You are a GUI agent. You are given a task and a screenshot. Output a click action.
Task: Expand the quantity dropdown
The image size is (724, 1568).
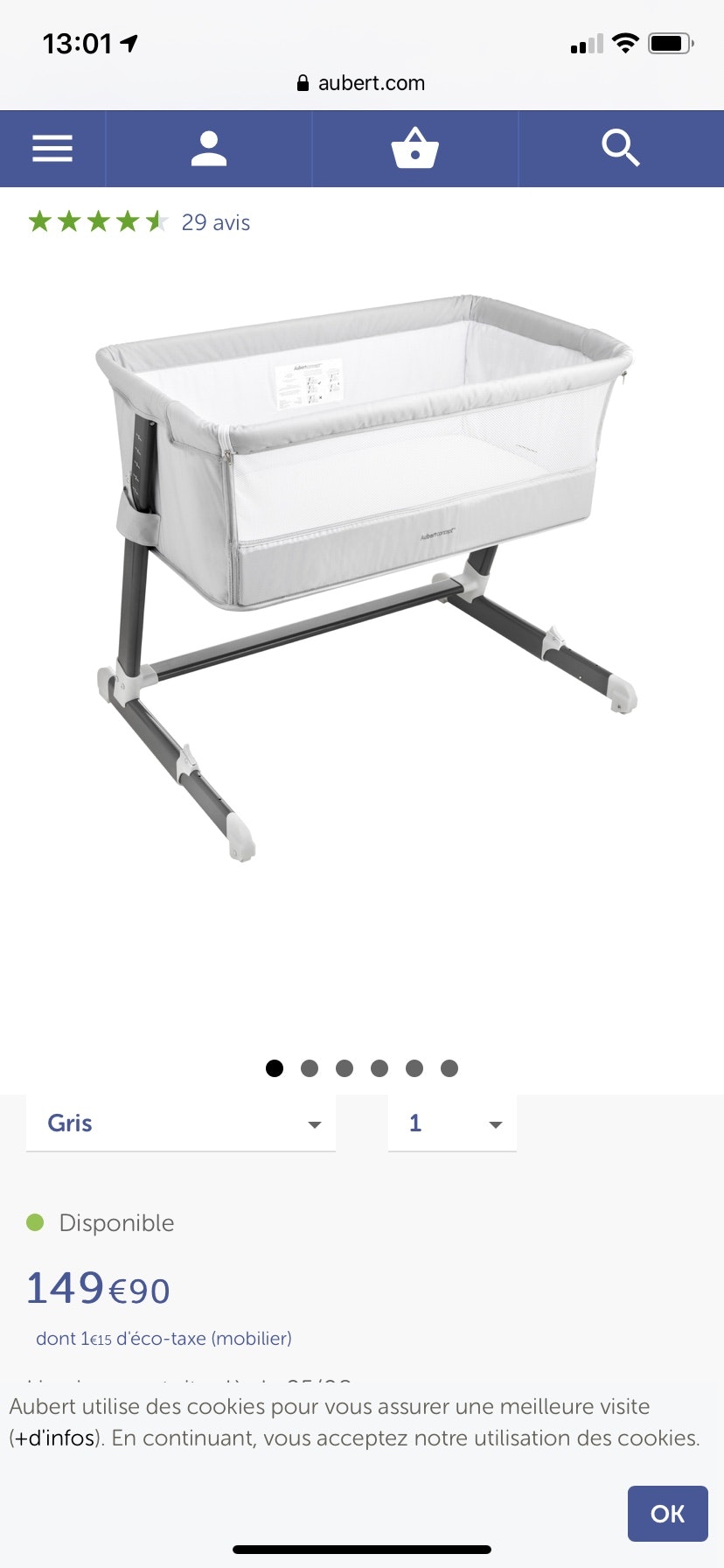(452, 1123)
